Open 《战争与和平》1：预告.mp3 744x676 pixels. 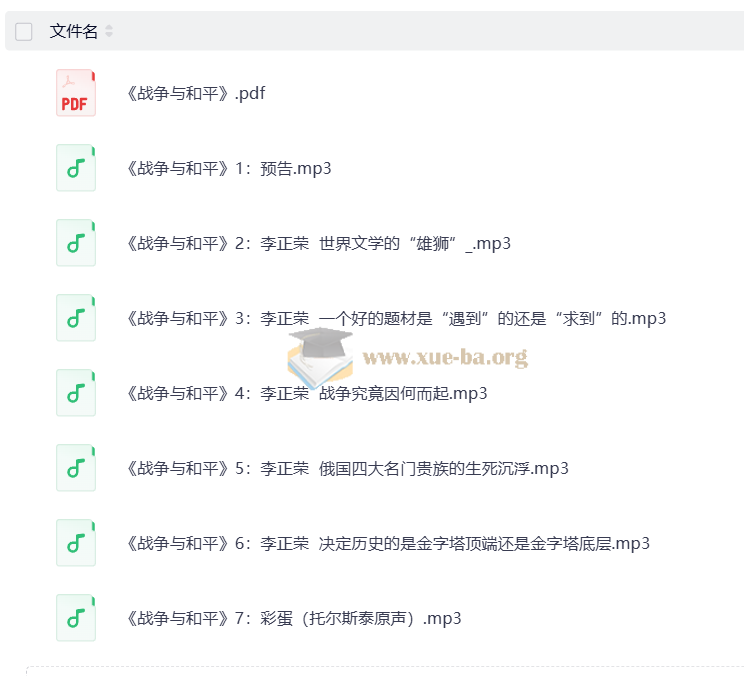coord(229,169)
